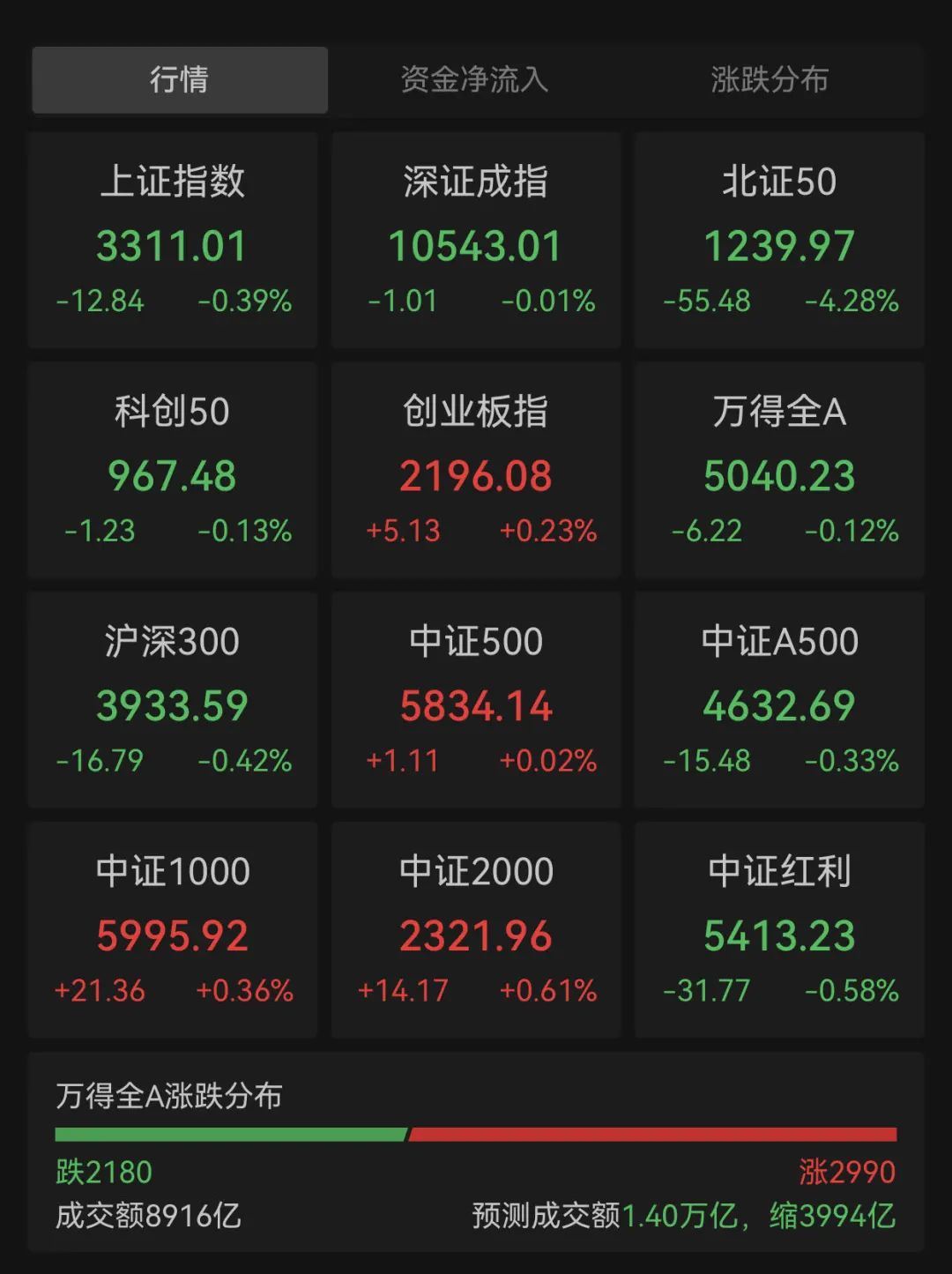
Task: View 万得全A index details
Action: coord(779,470)
